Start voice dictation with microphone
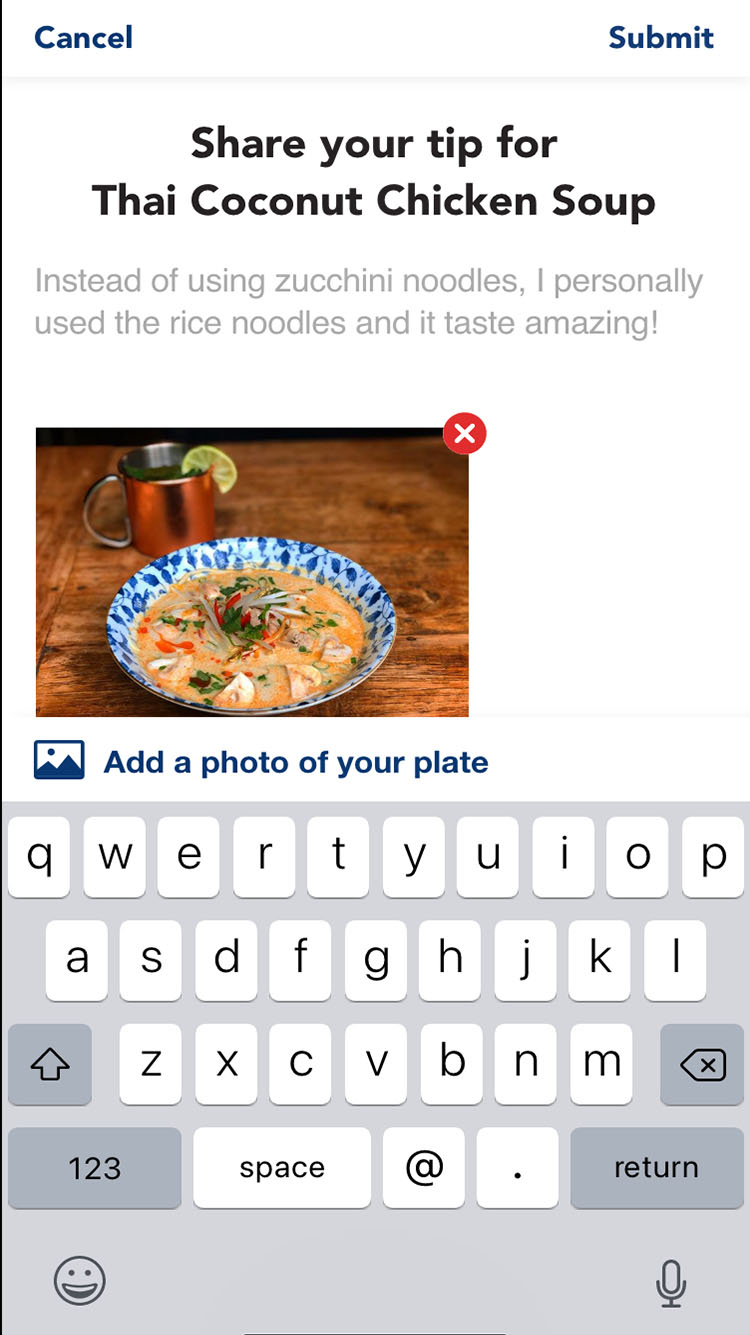 (x=671, y=1282)
